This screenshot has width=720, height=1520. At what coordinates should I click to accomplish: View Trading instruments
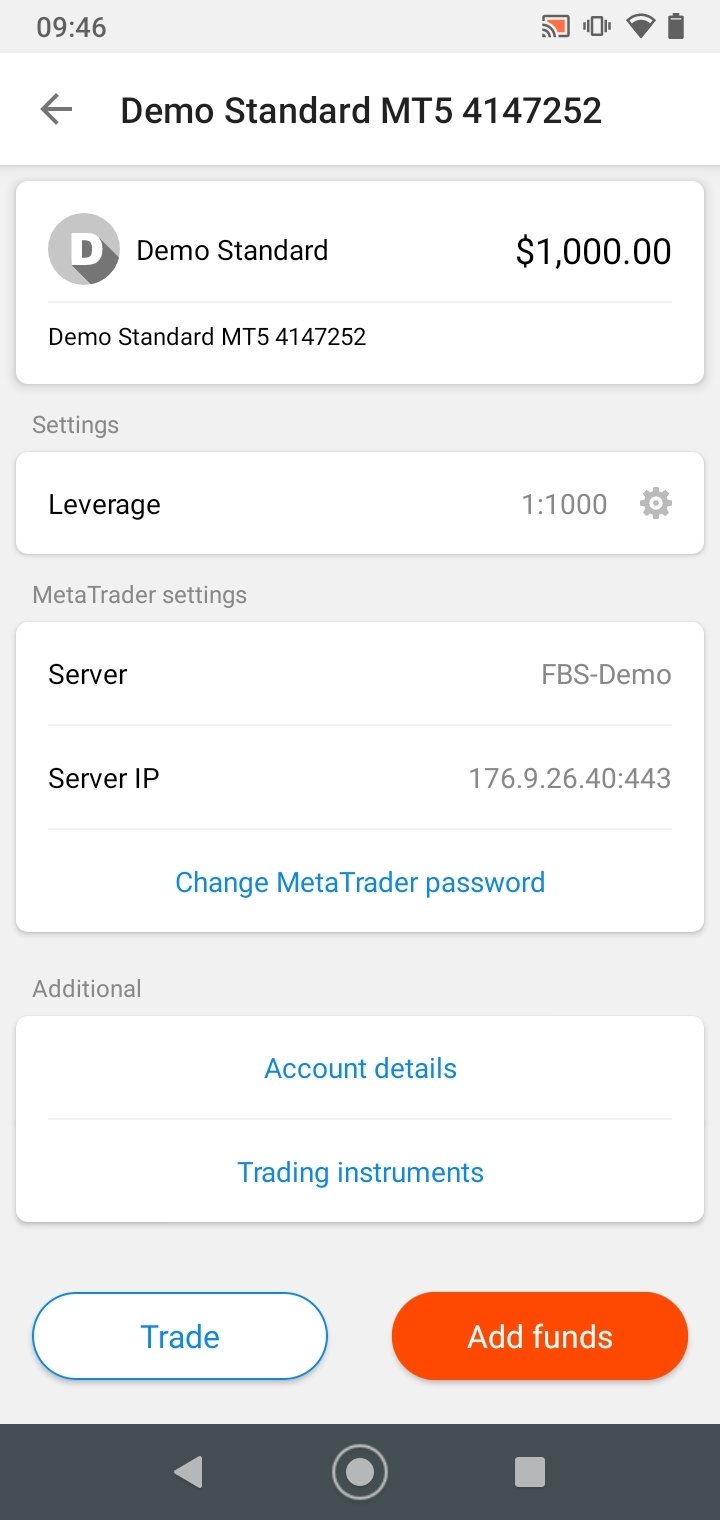coord(360,1172)
